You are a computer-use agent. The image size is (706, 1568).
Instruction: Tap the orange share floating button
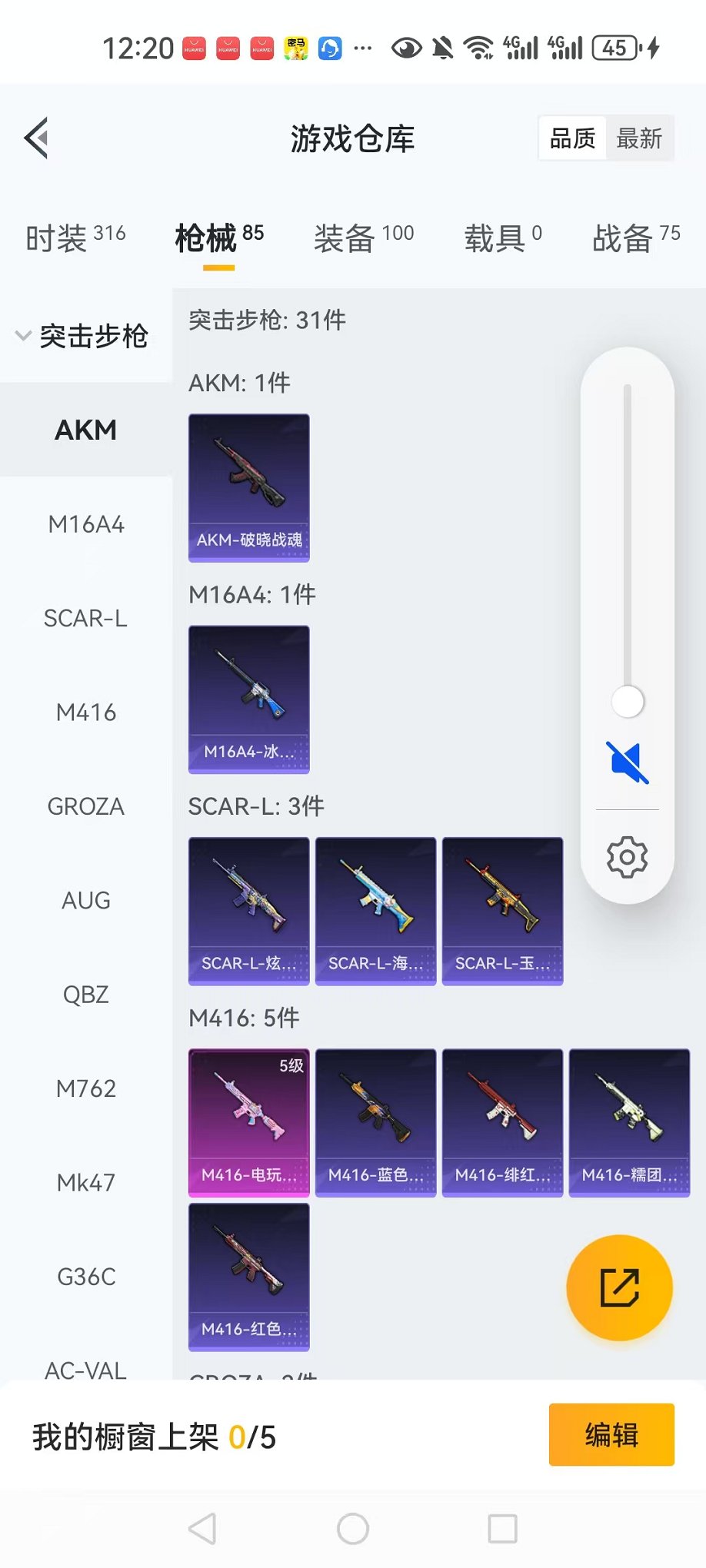[x=620, y=1288]
